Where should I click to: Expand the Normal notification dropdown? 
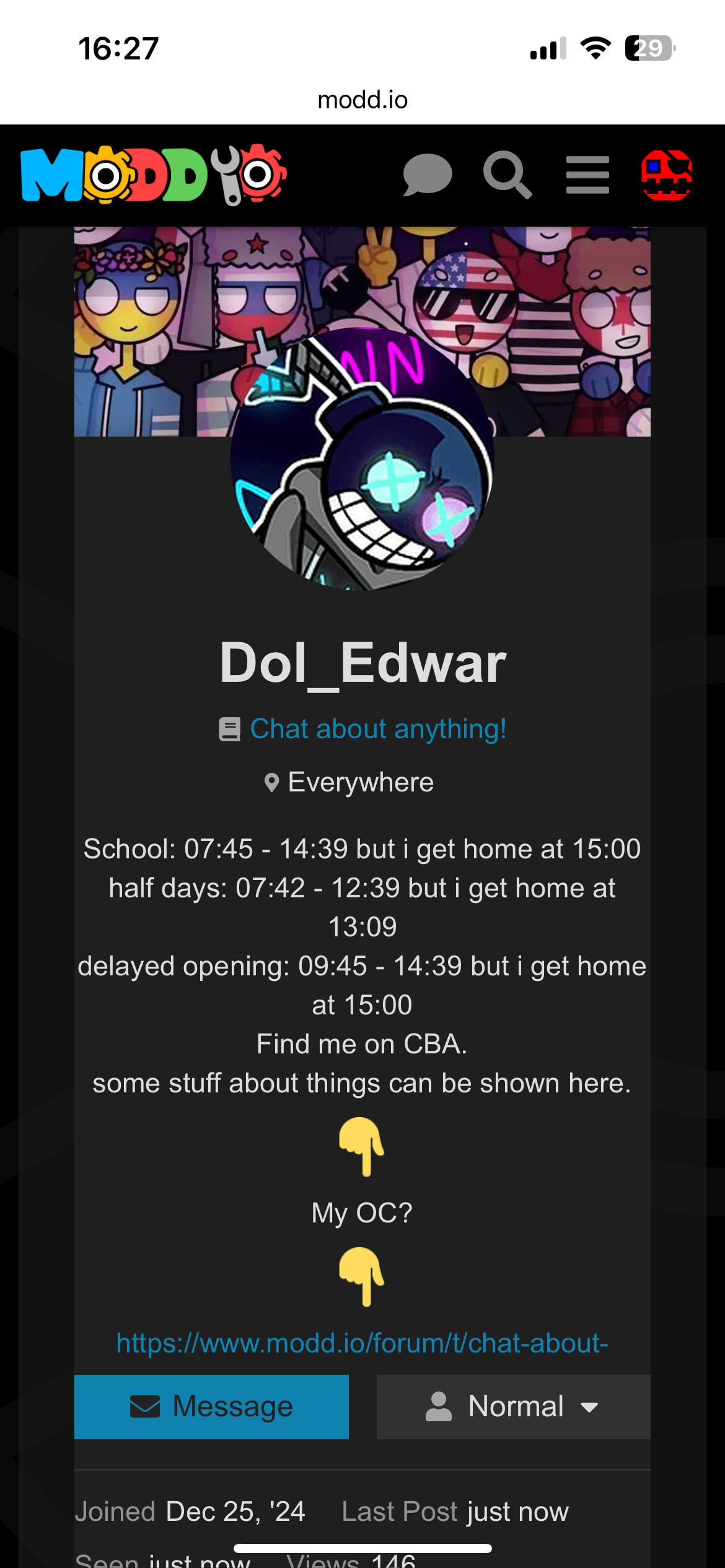tap(514, 1406)
